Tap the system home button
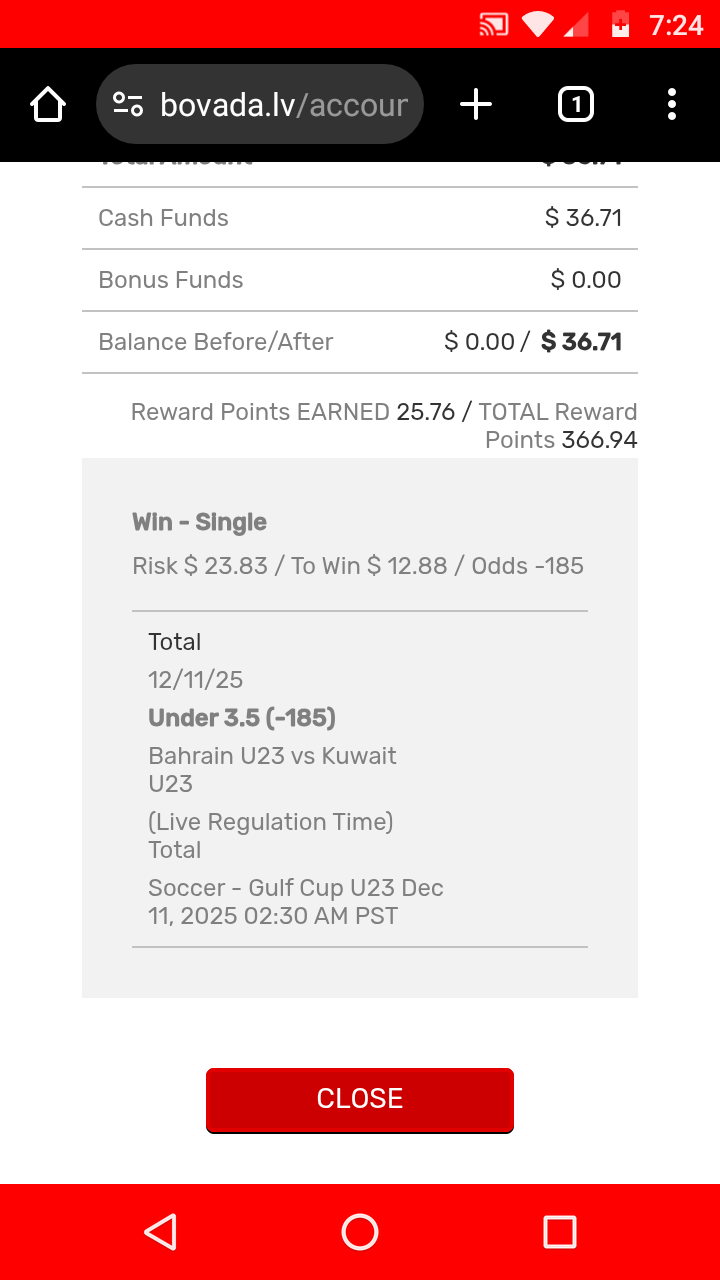Viewport: 720px width, 1280px height. [x=360, y=1232]
